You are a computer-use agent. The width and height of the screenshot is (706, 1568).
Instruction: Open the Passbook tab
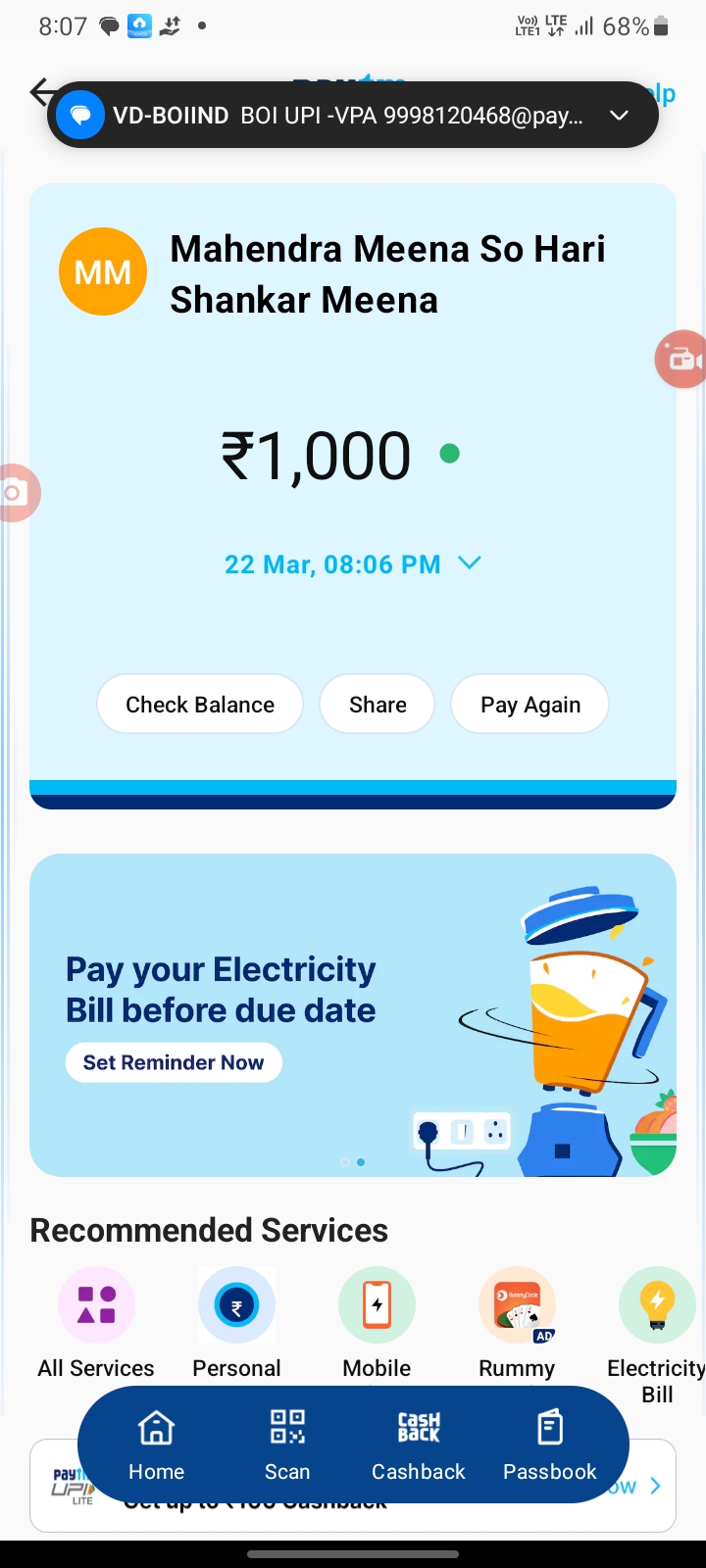pos(550,1445)
